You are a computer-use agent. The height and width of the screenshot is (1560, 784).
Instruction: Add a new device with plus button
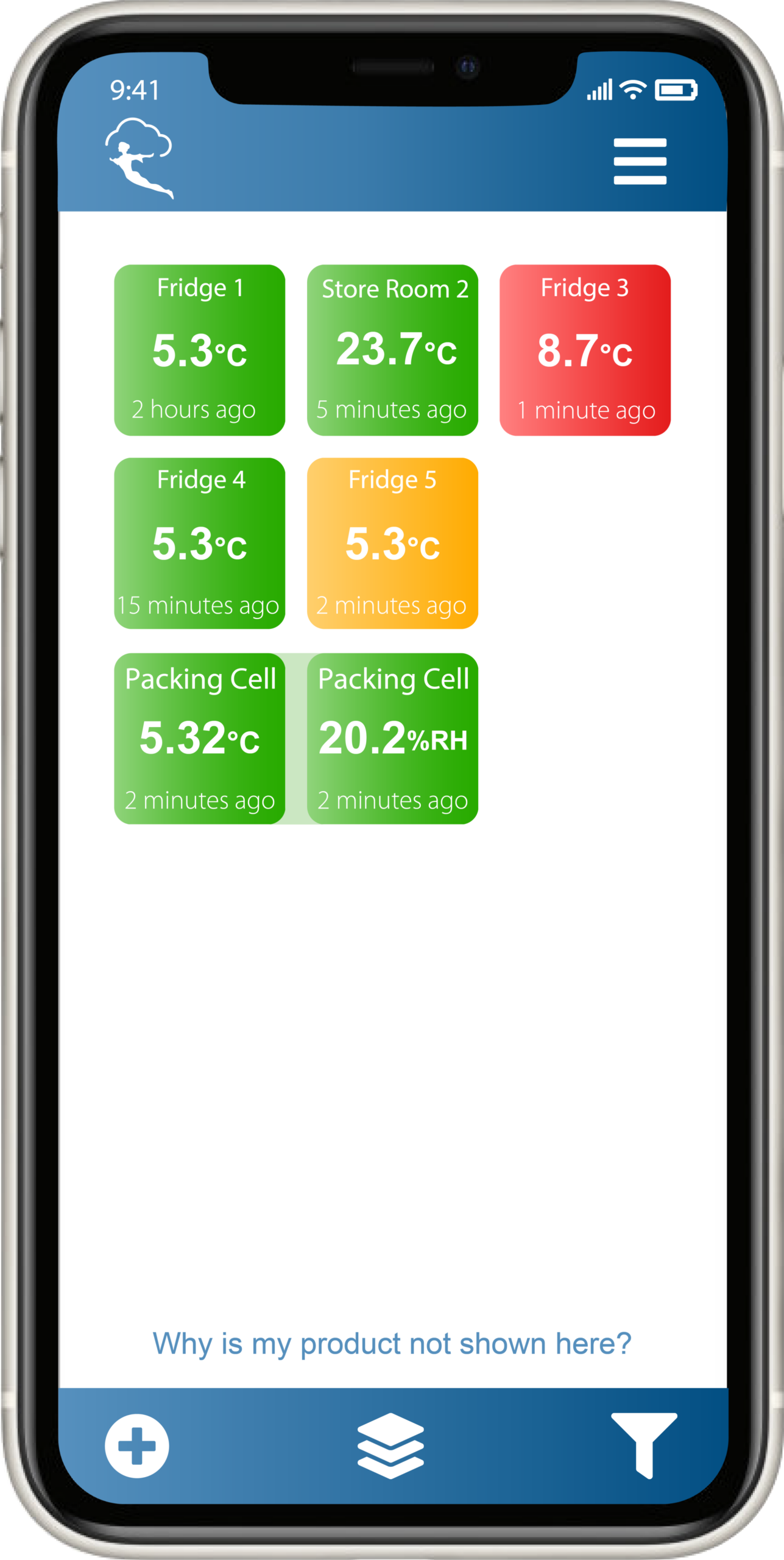point(137,1446)
